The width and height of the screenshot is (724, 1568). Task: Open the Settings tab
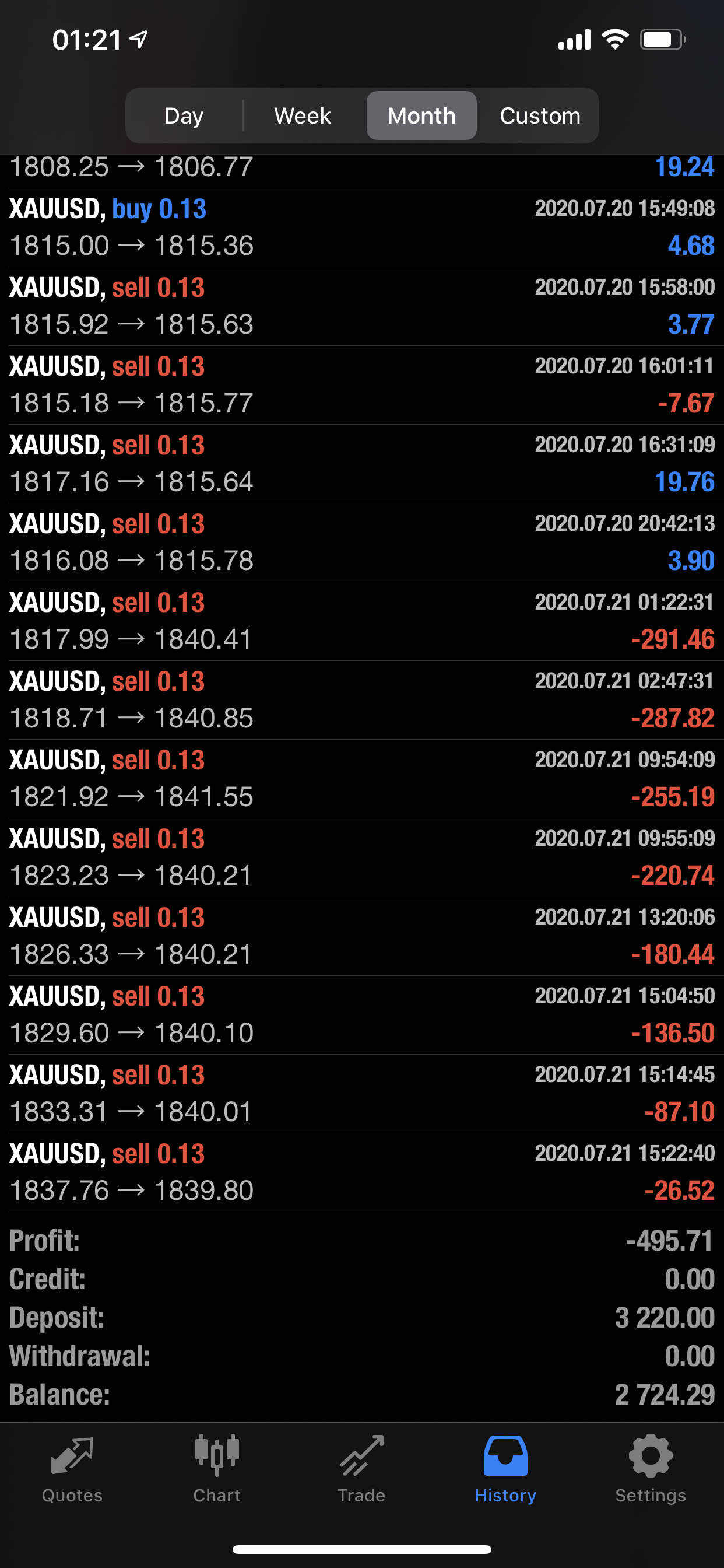[x=651, y=1469]
